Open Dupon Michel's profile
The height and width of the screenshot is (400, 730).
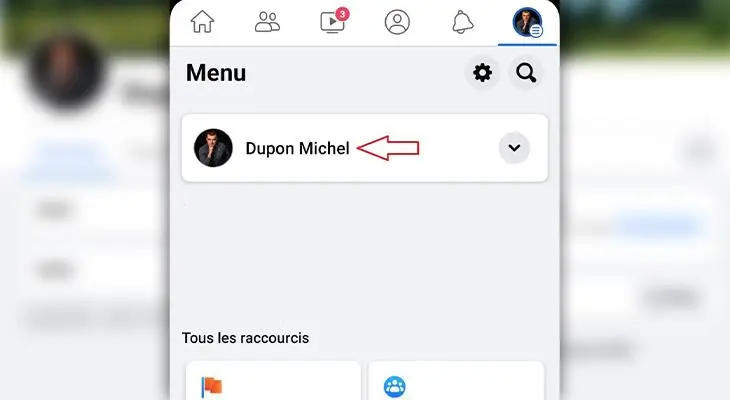297,148
